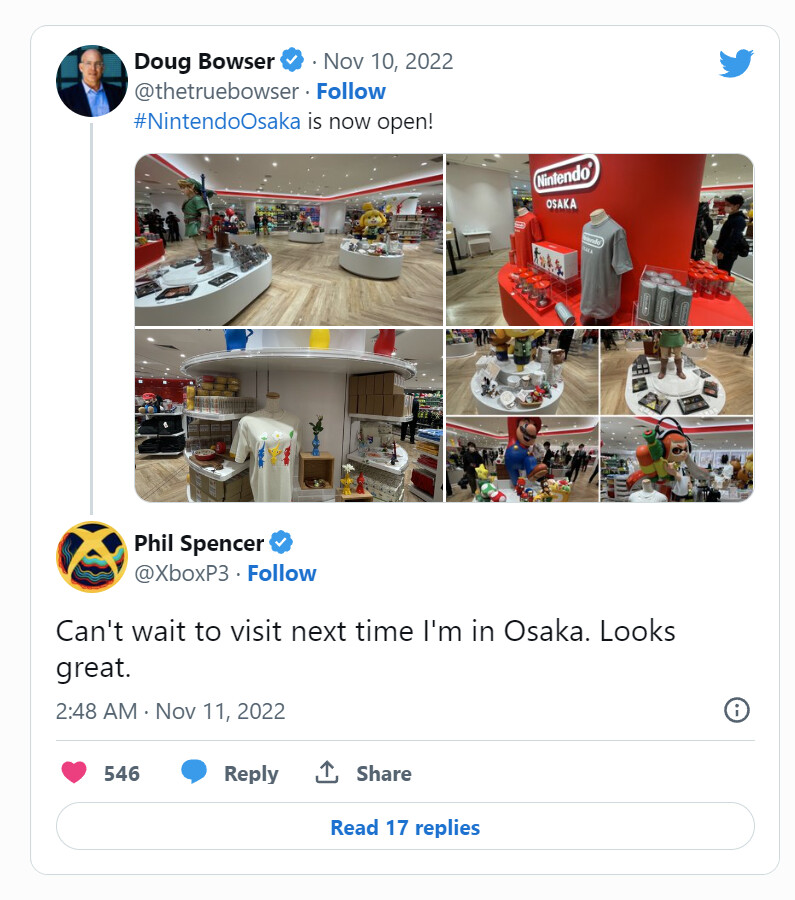The height and width of the screenshot is (900, 795).
Task: View the Link statue store photo
Action: 288,240
